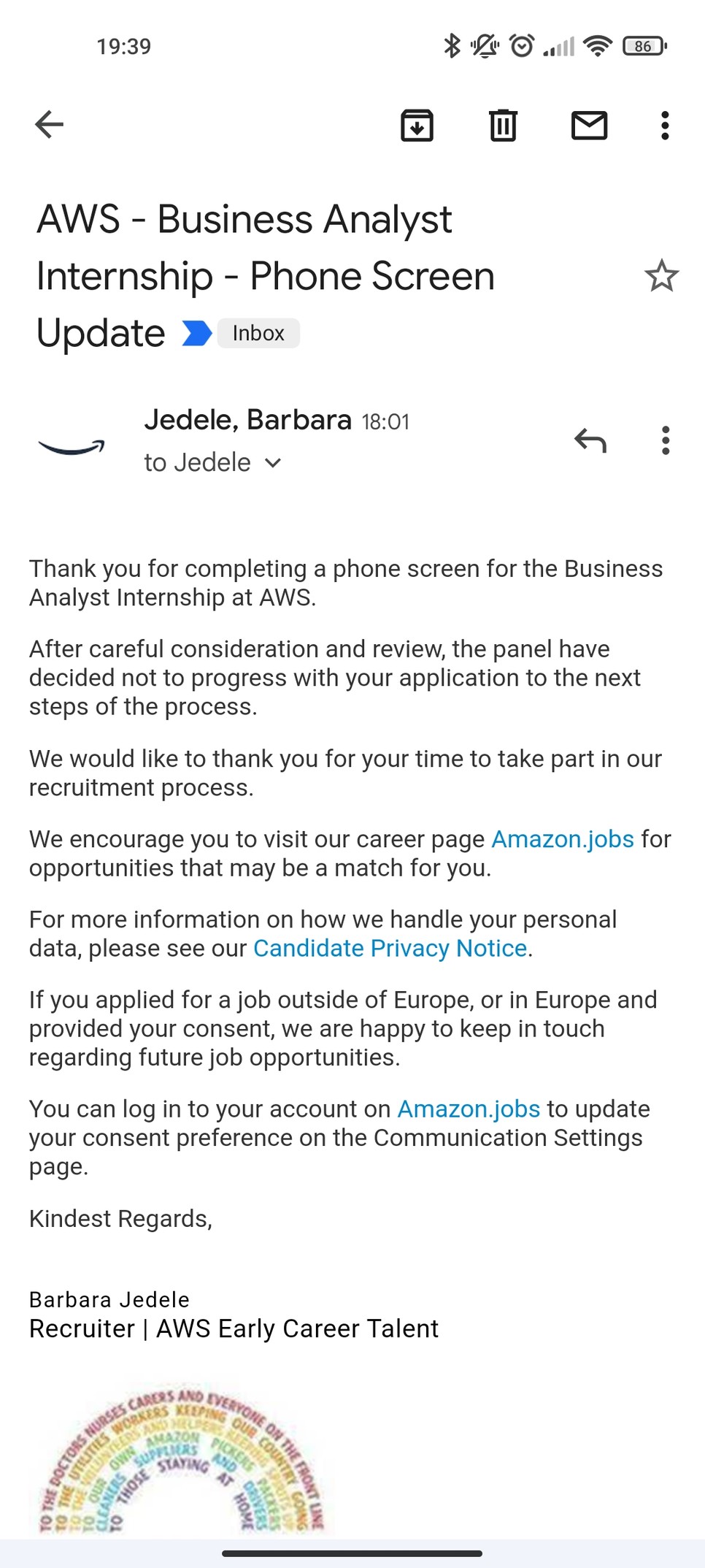Star this email
Viewport: 705px width, 1568px height.
point(661,276)
